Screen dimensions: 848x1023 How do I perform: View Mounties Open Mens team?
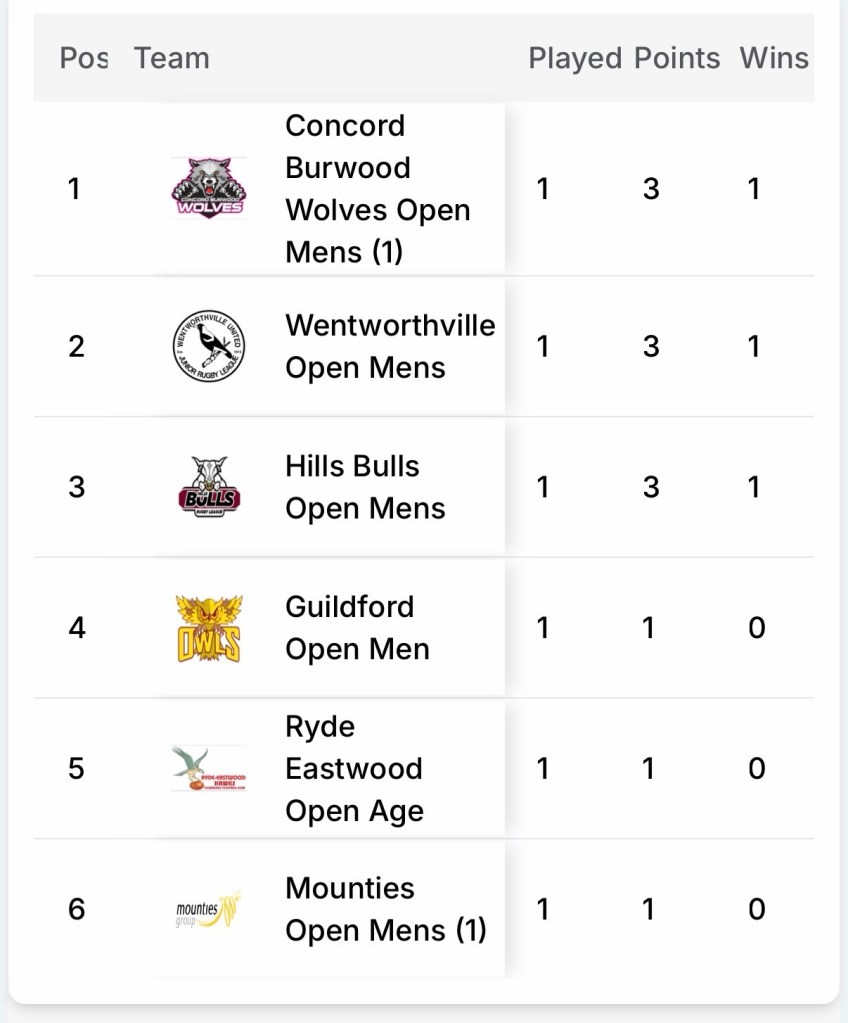pyautogui.click(x=385, y=909)
